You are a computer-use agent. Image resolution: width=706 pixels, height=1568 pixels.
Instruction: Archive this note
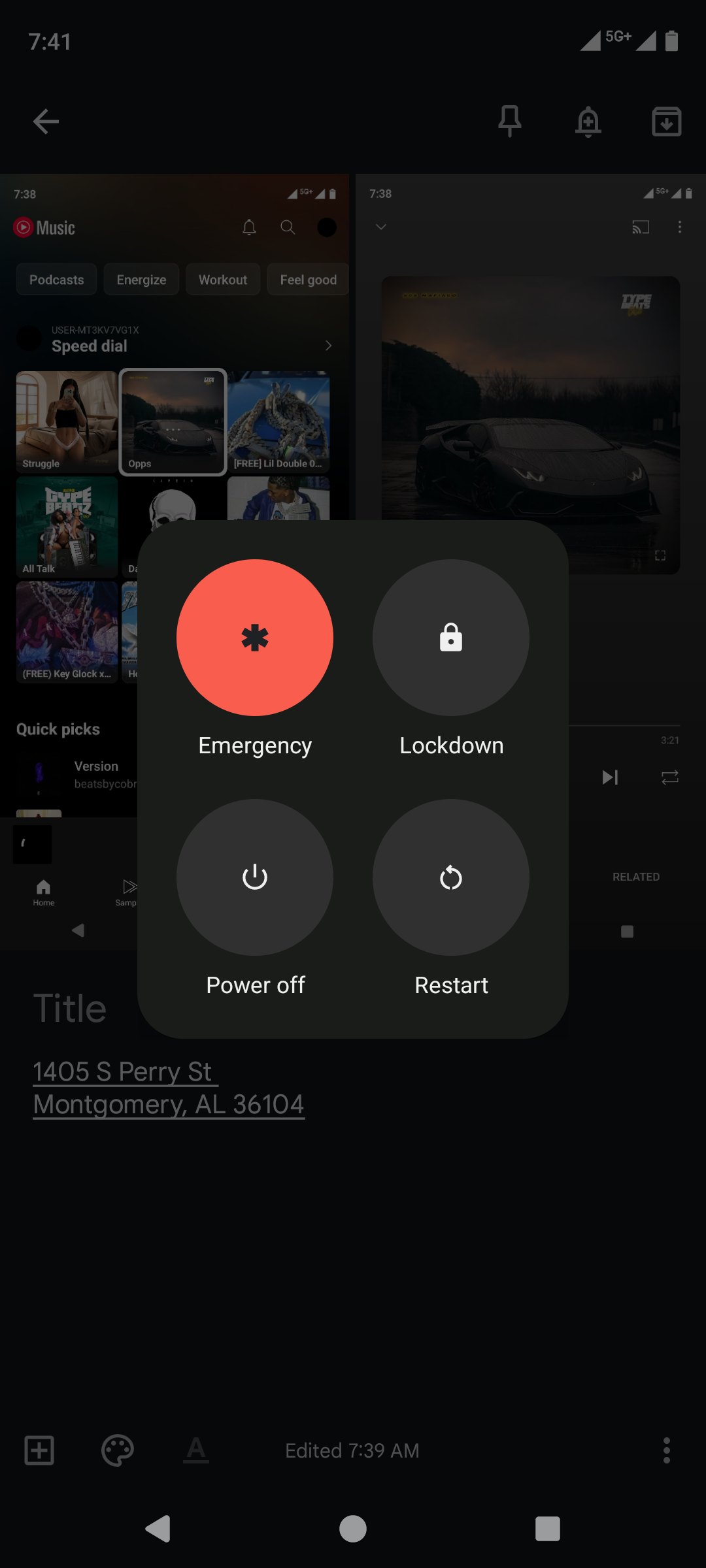[667, 122]
